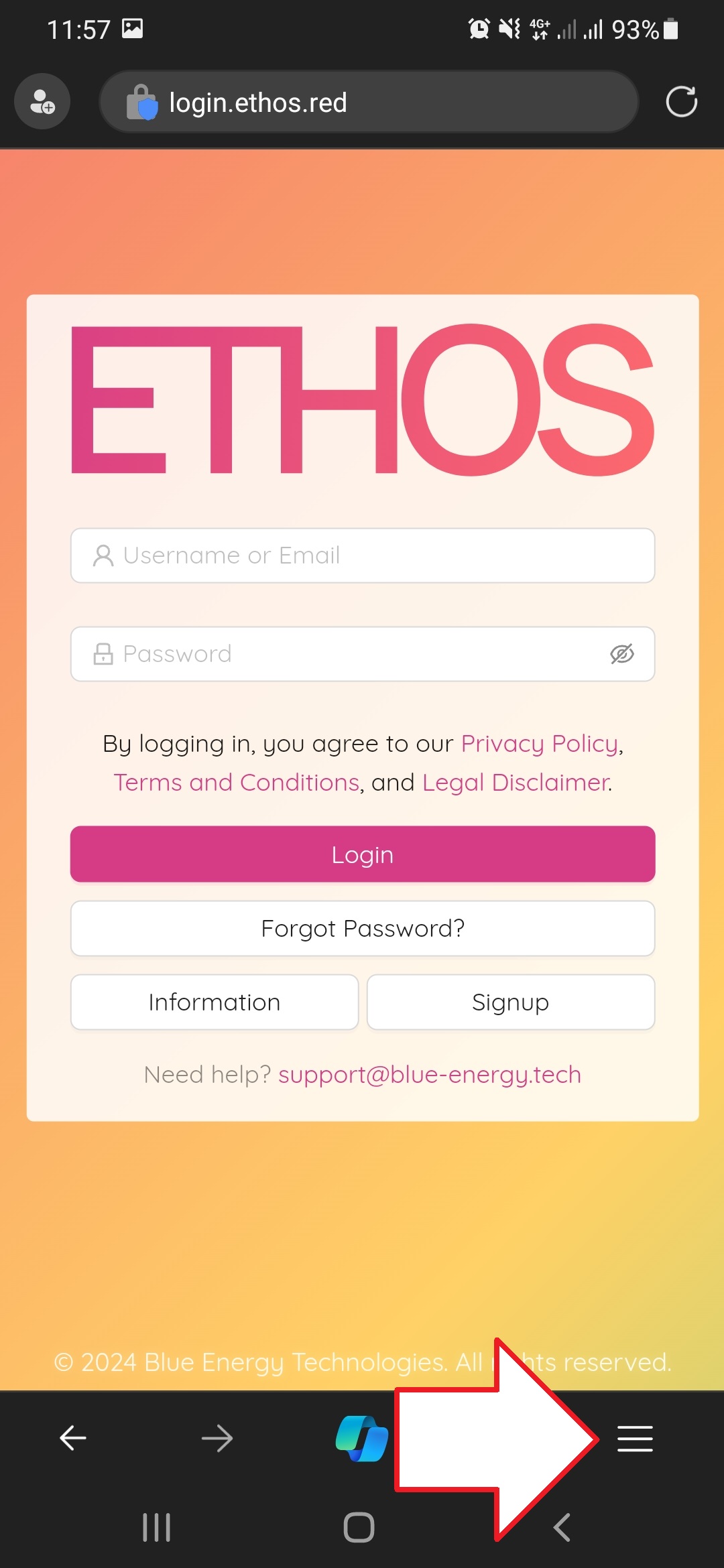This screenshot has height=1568, width=724.
Task: Reload the page
Action: [681, 102]
